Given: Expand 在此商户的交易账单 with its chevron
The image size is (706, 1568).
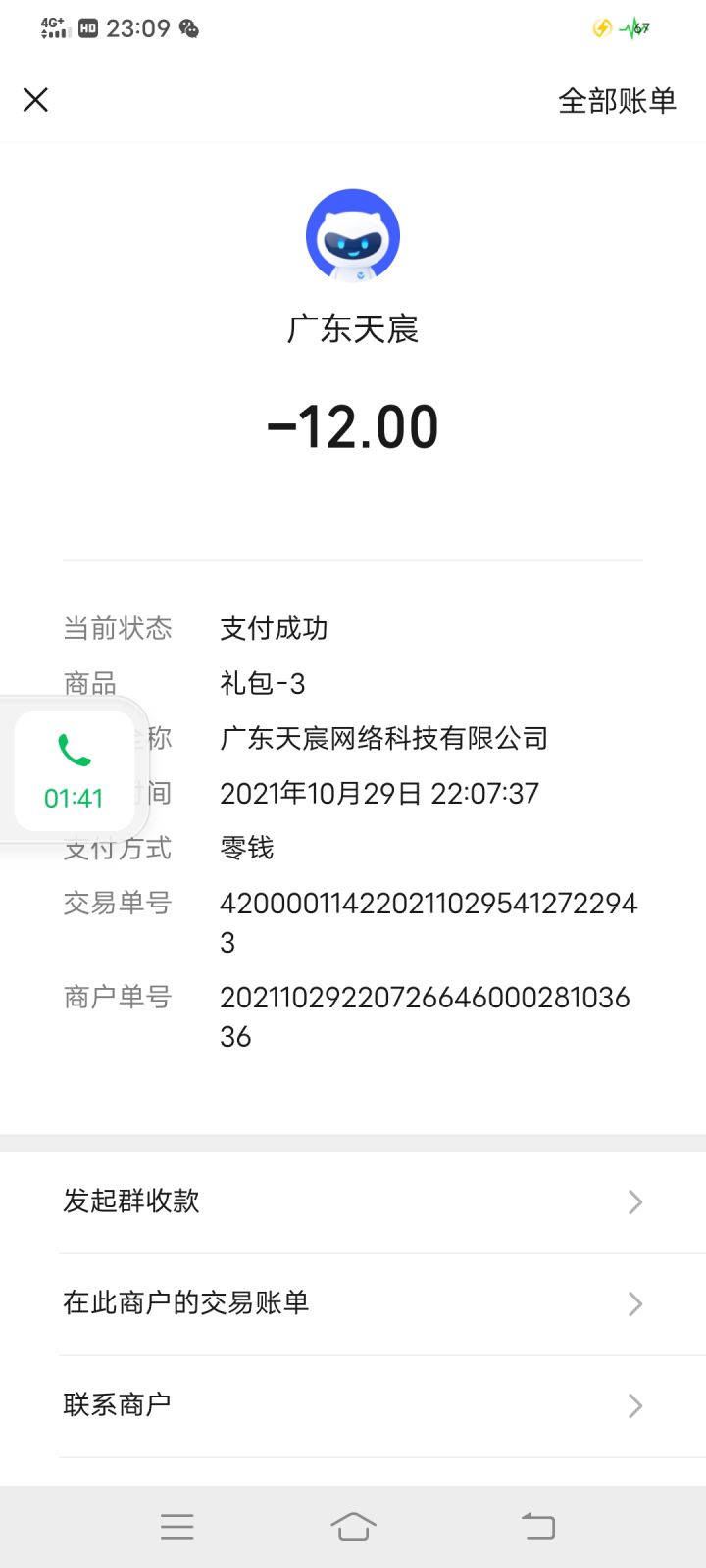Looking at the screenshot, I should tap(634, 1303).
